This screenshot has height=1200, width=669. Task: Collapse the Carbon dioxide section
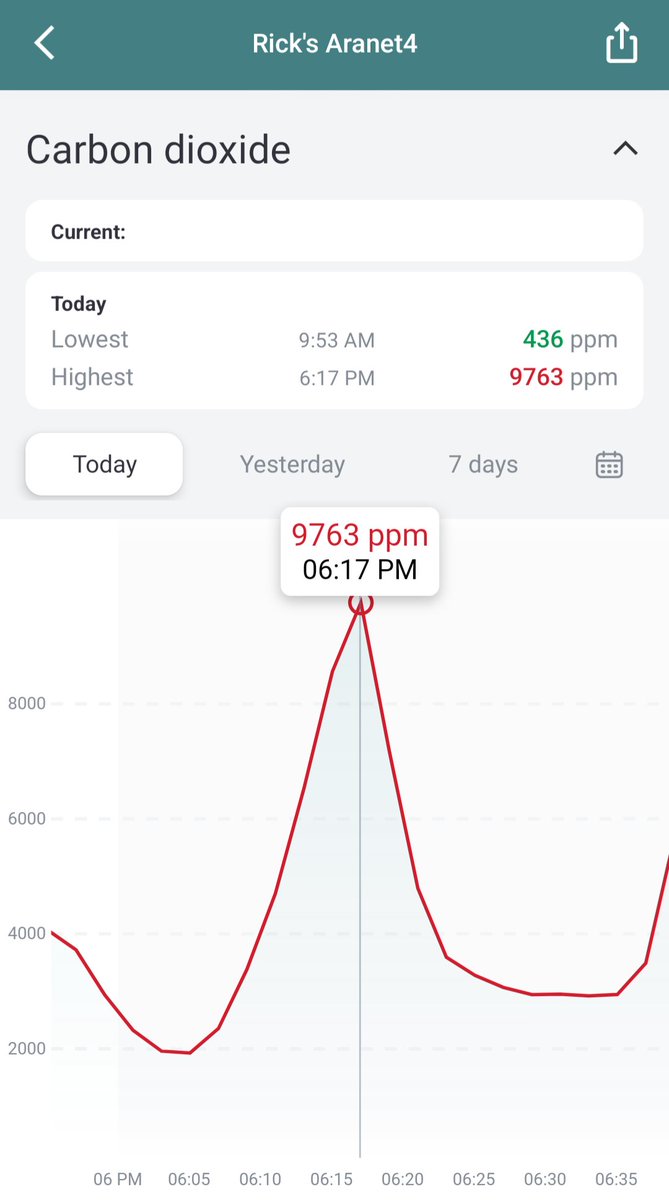(625, 149)
